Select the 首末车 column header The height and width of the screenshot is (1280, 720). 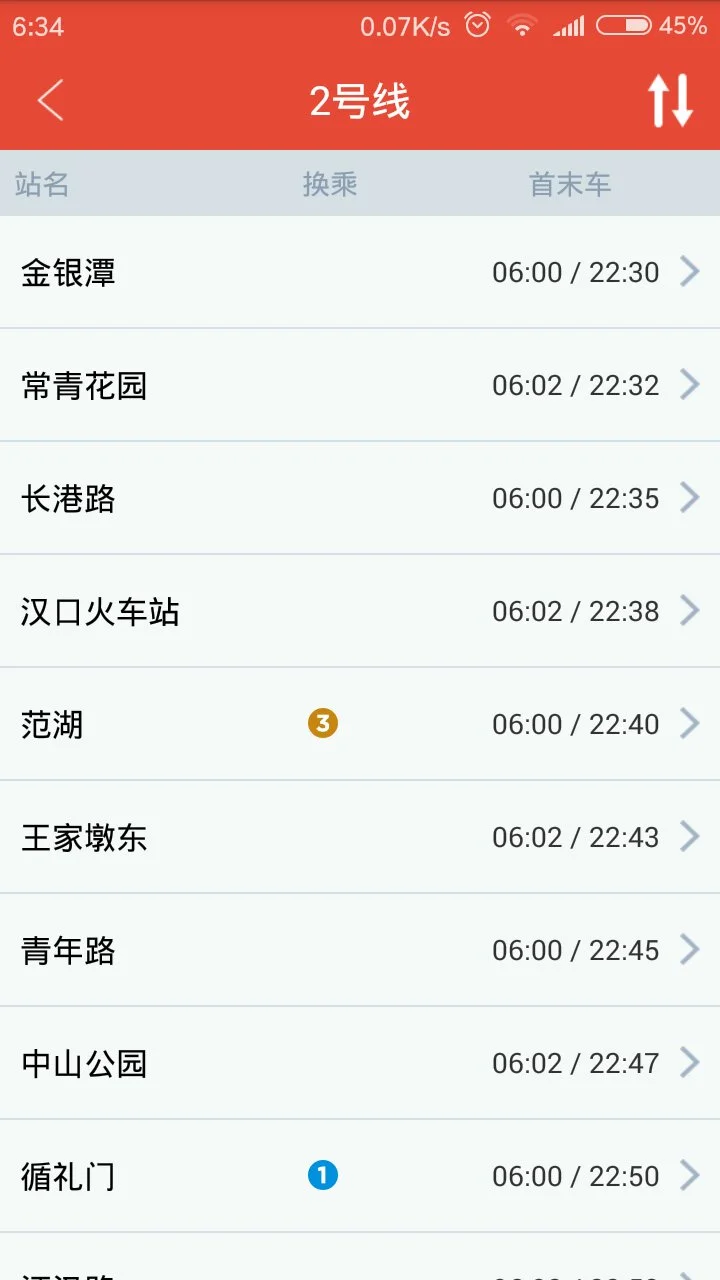pos(569,182)
